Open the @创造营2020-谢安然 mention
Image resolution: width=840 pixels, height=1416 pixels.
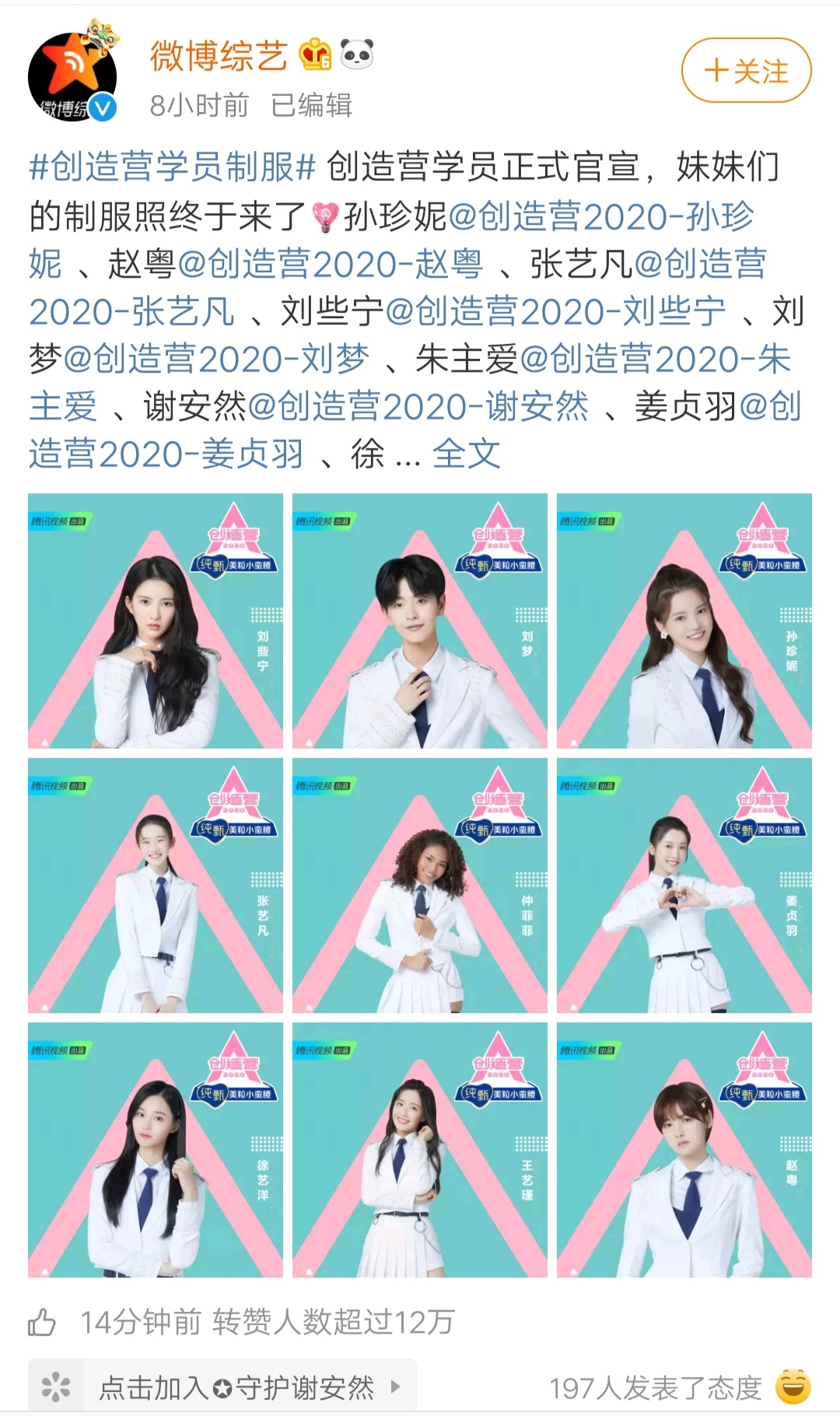(418, 407)
